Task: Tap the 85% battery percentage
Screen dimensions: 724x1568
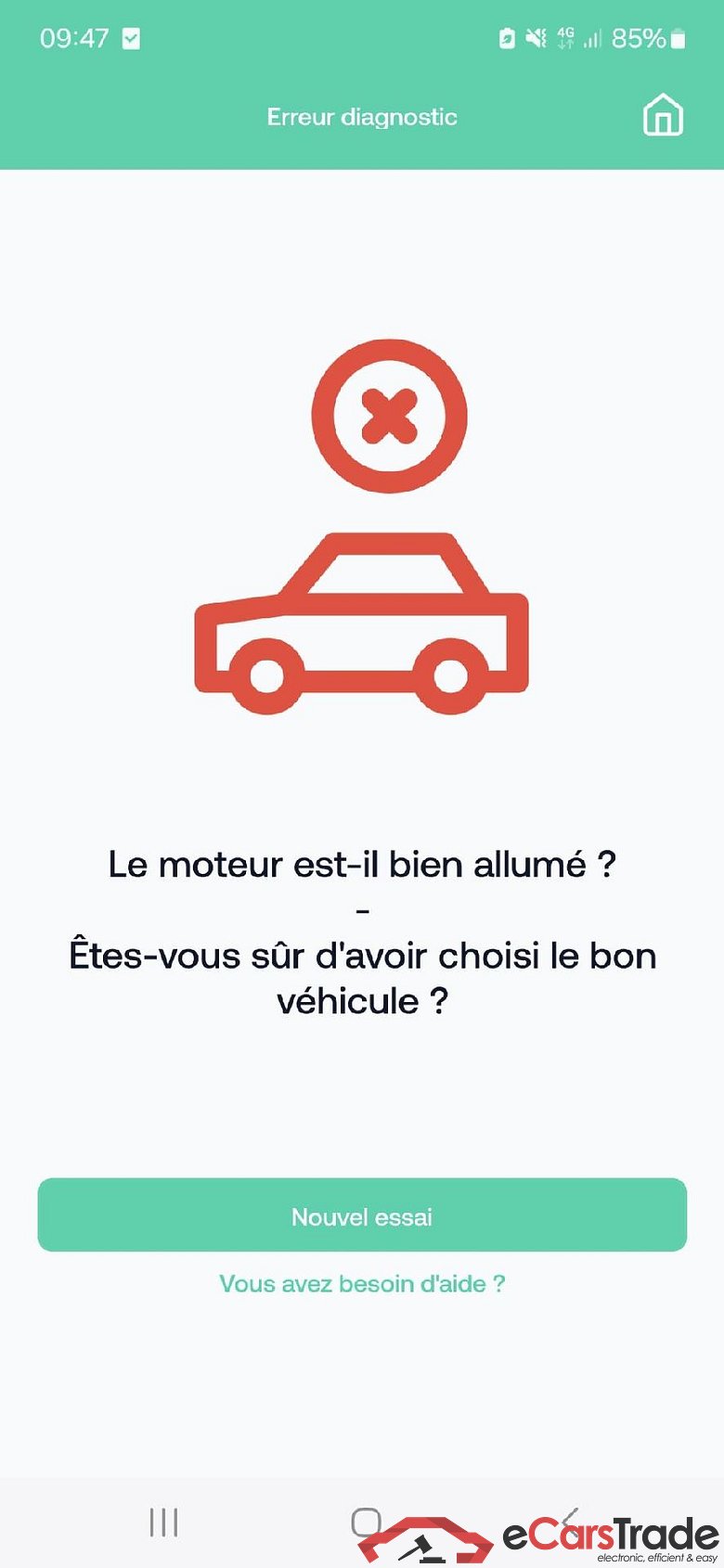Action: 638,39
